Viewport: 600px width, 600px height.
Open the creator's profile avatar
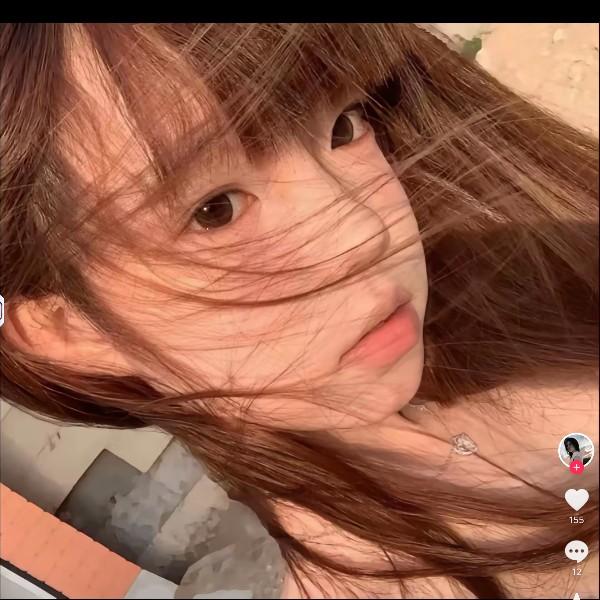575,449
